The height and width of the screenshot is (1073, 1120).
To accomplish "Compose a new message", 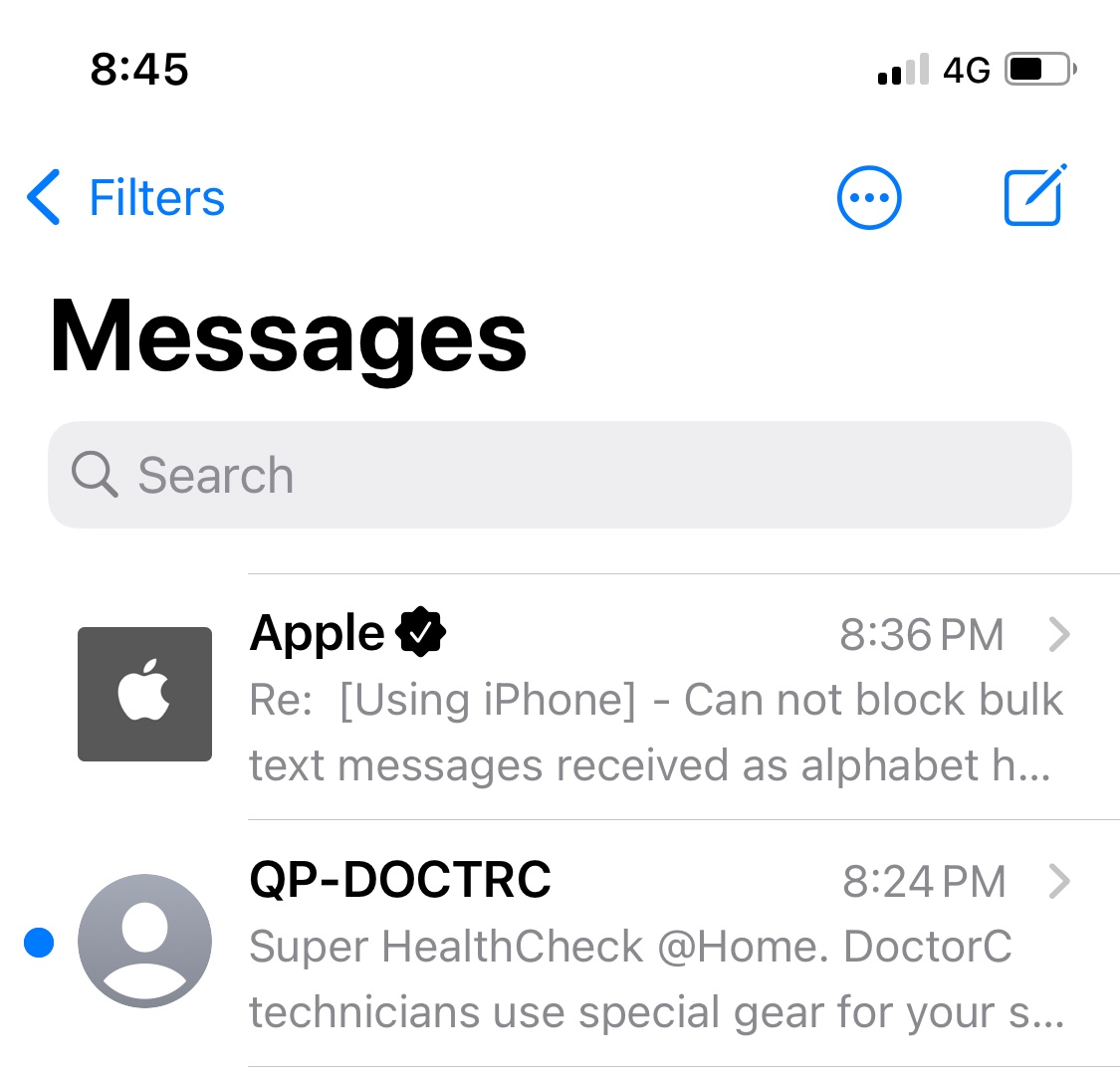I will coord(1034,196).
